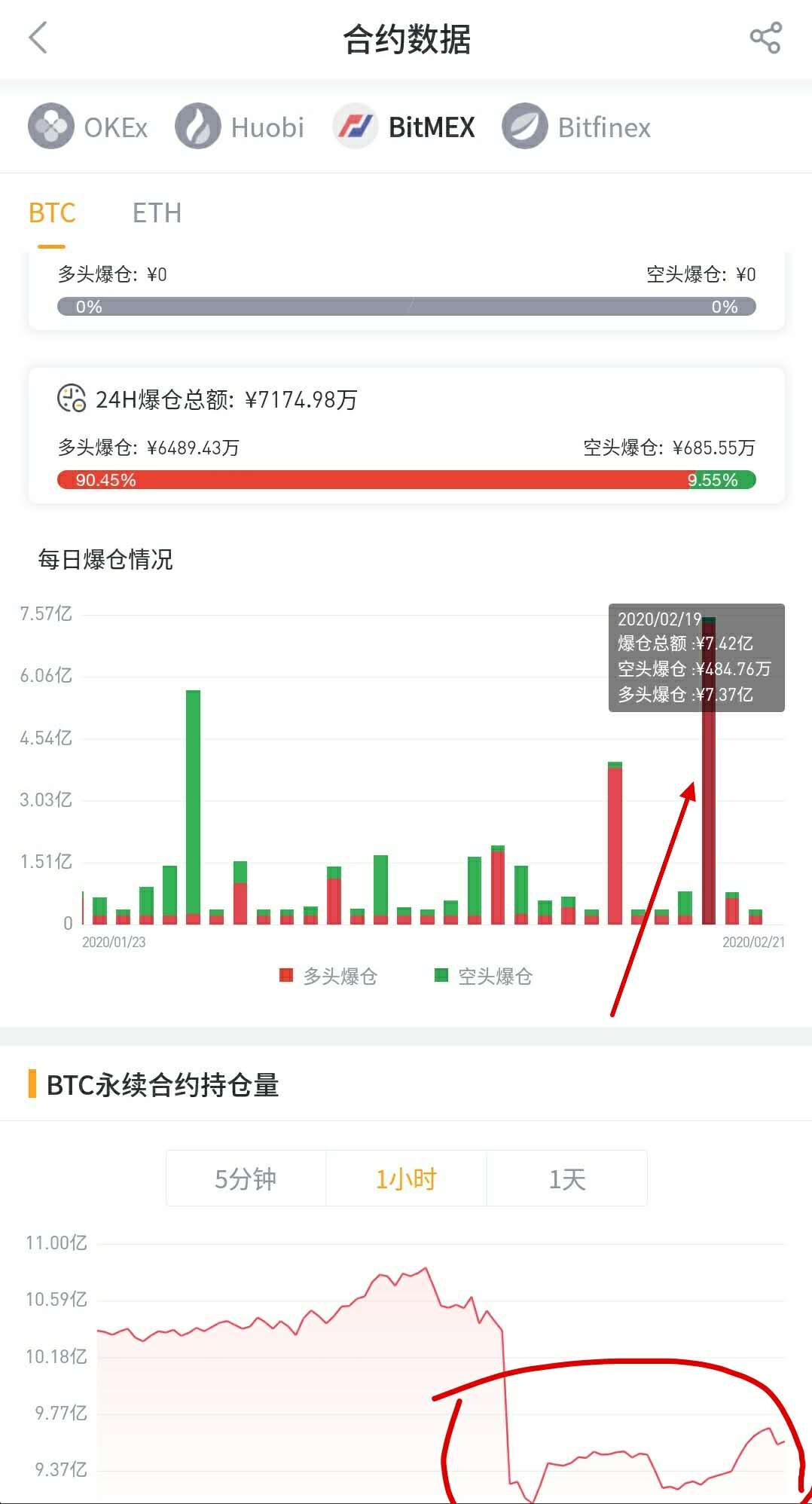Select the Huobi exchange

pos(240,127)
